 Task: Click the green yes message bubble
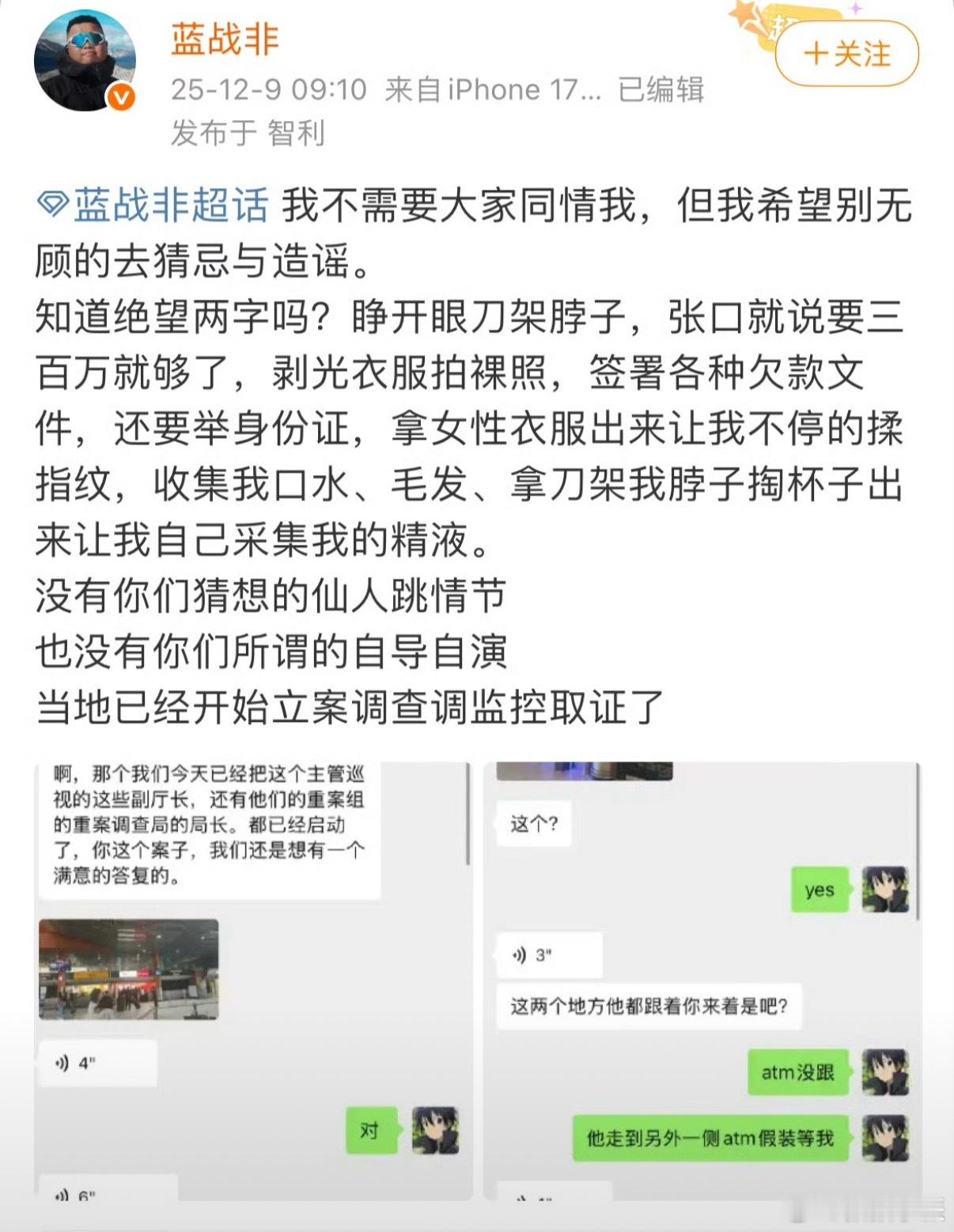tap(820, 889)
